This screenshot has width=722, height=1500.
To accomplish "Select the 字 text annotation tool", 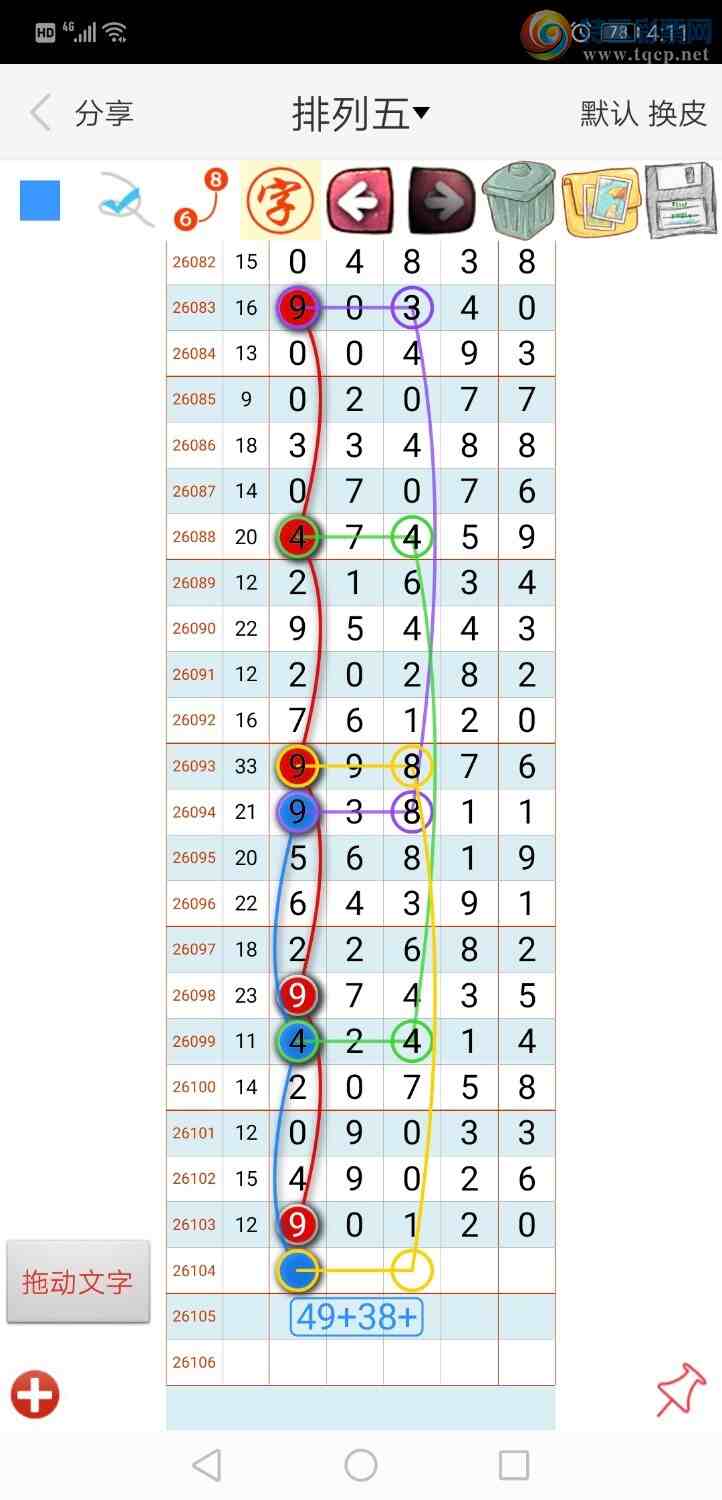I will point(279,201).
